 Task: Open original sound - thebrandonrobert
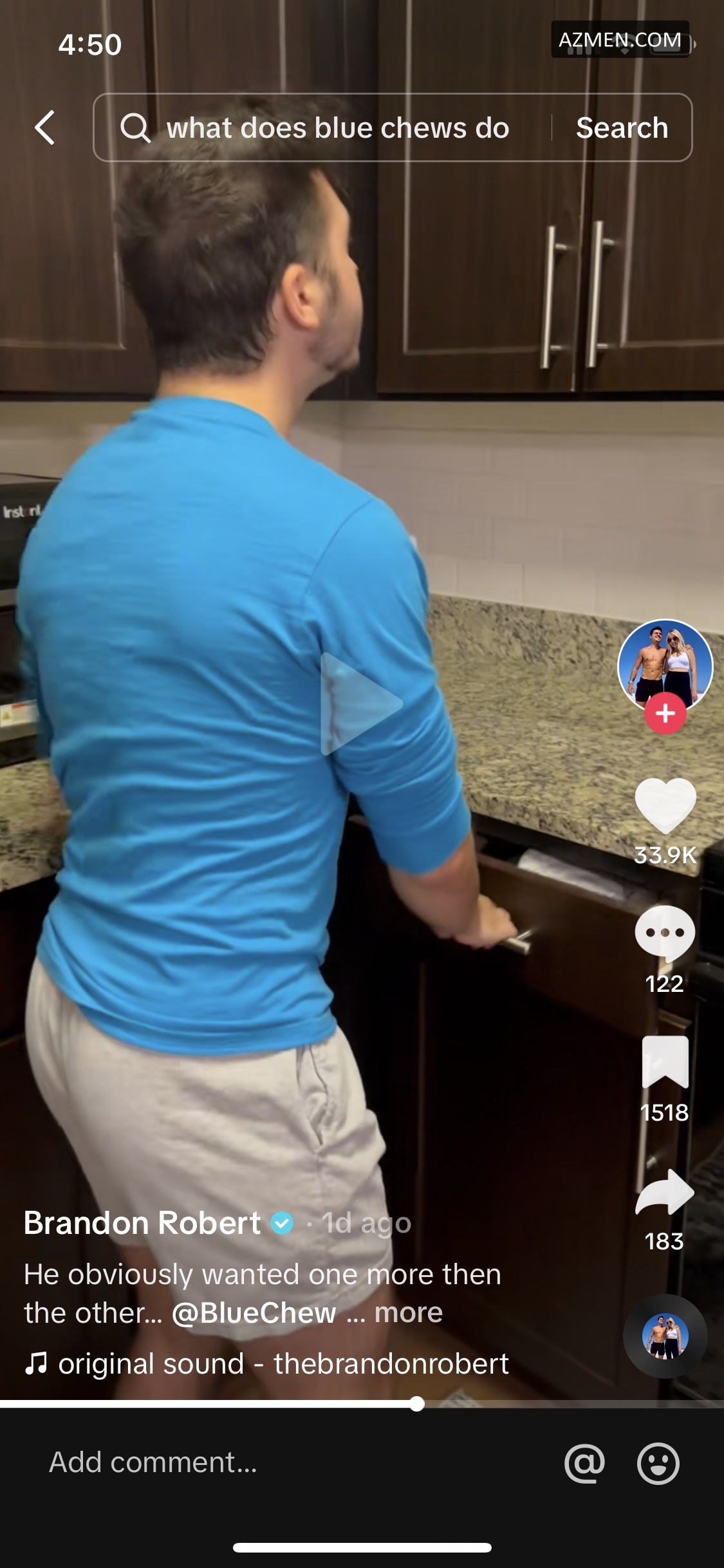coord(283,1363)
